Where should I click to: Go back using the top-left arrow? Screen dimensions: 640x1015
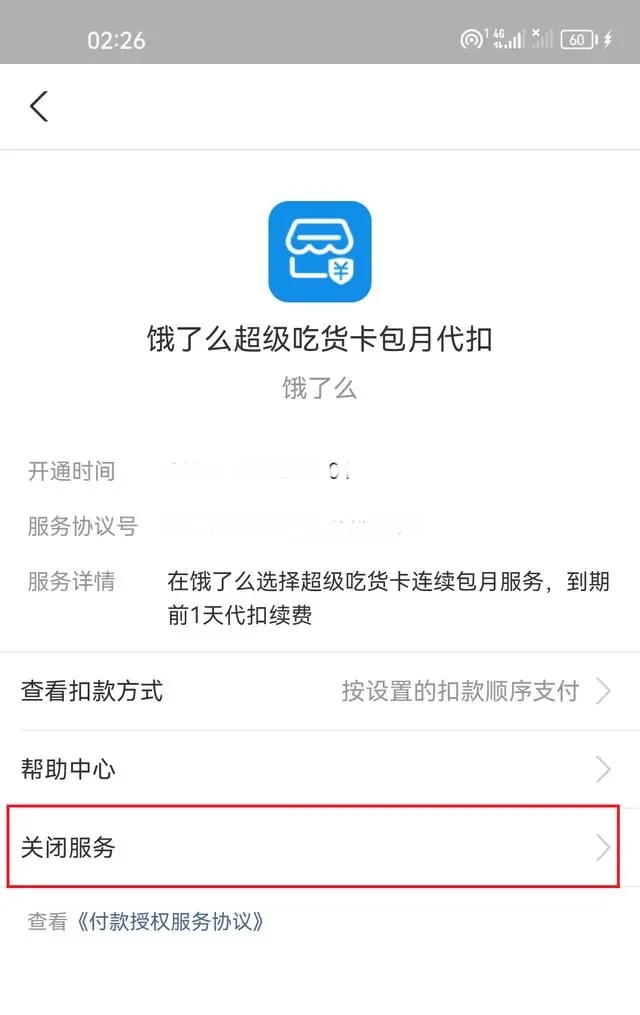coord(39,106)
